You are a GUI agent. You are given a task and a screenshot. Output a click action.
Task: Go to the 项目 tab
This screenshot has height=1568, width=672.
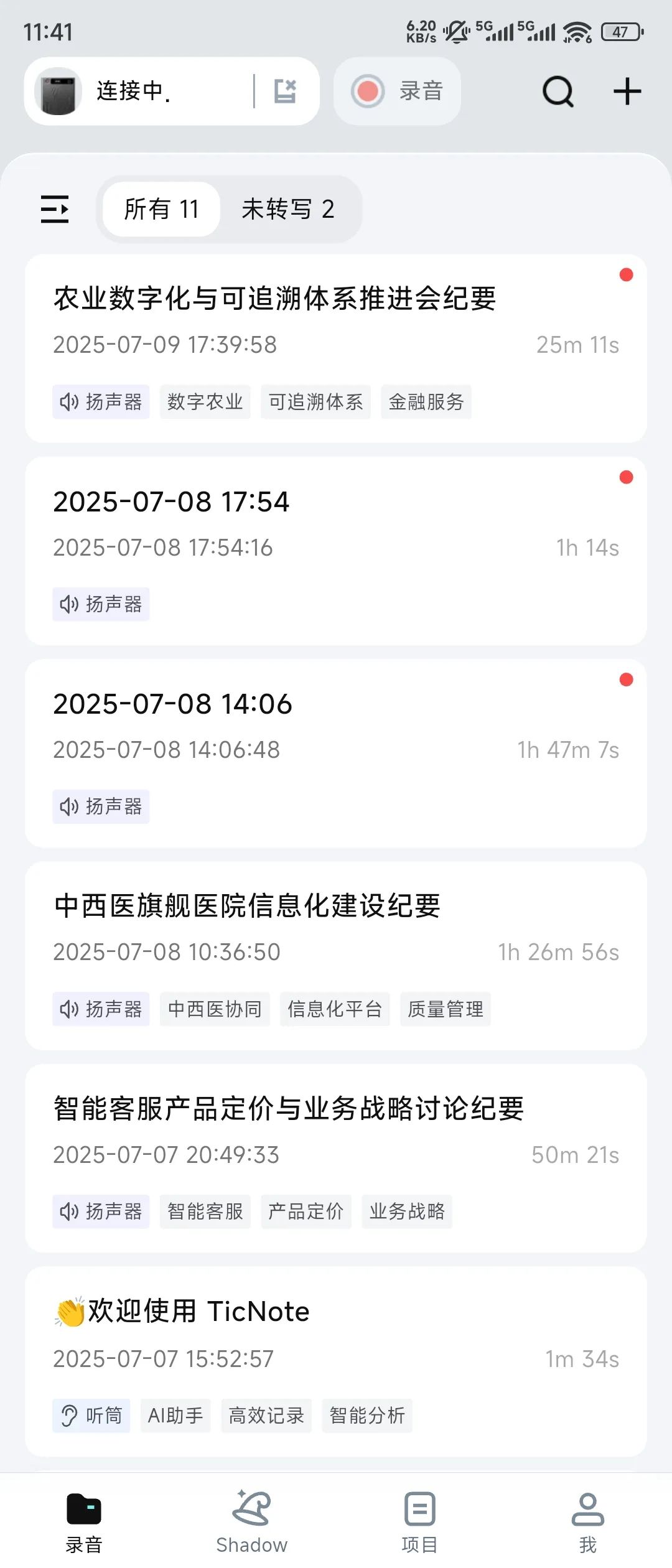(419, 1521)
